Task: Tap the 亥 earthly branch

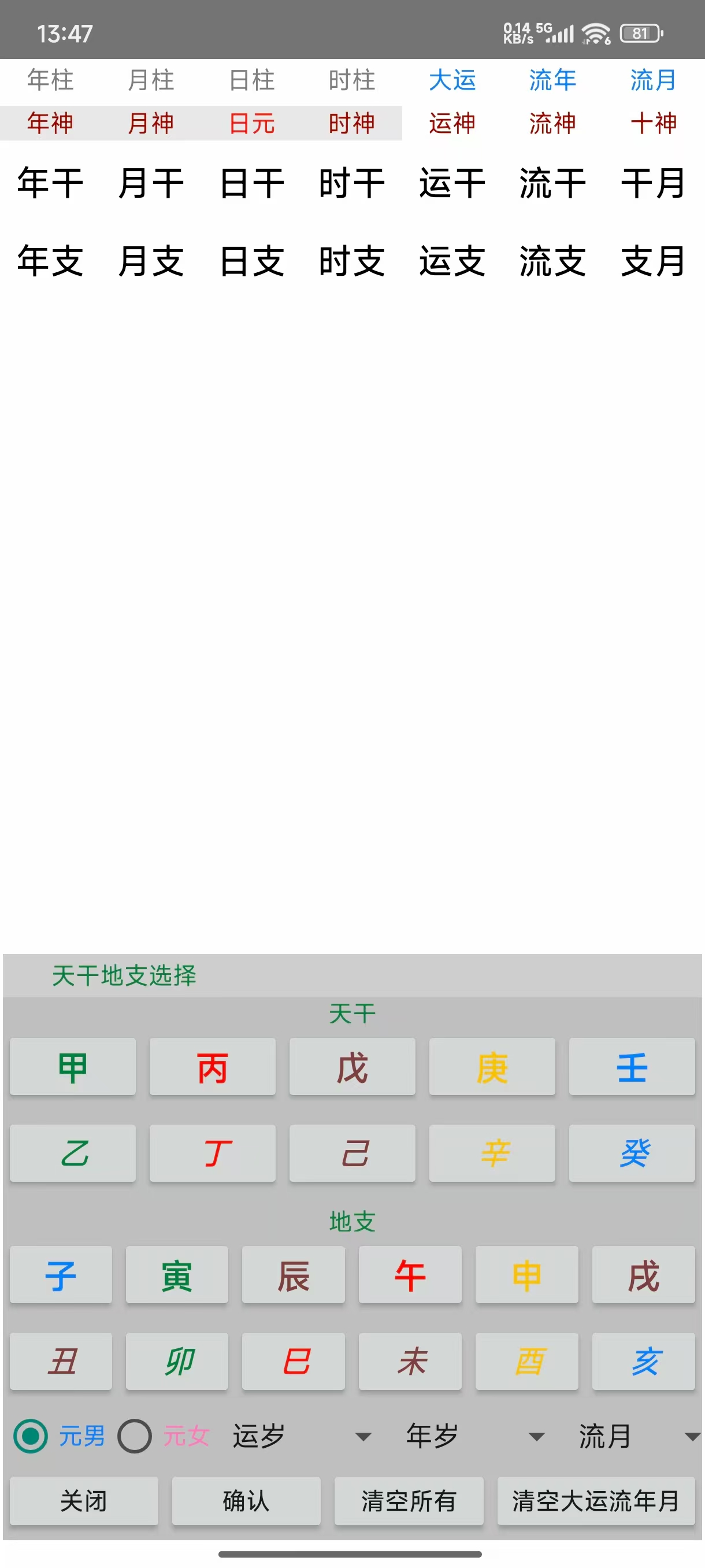Action: tap(643, 1362)
